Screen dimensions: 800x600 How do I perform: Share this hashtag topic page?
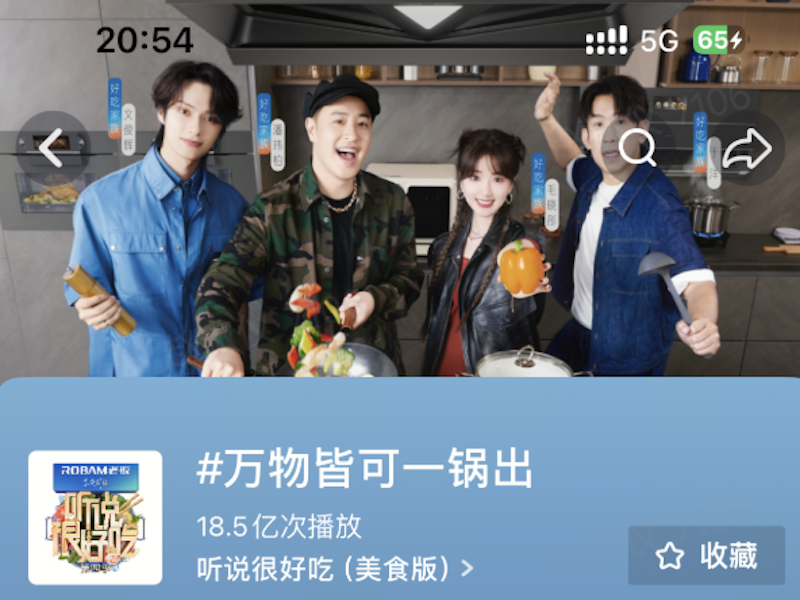[x=746, y=149]
